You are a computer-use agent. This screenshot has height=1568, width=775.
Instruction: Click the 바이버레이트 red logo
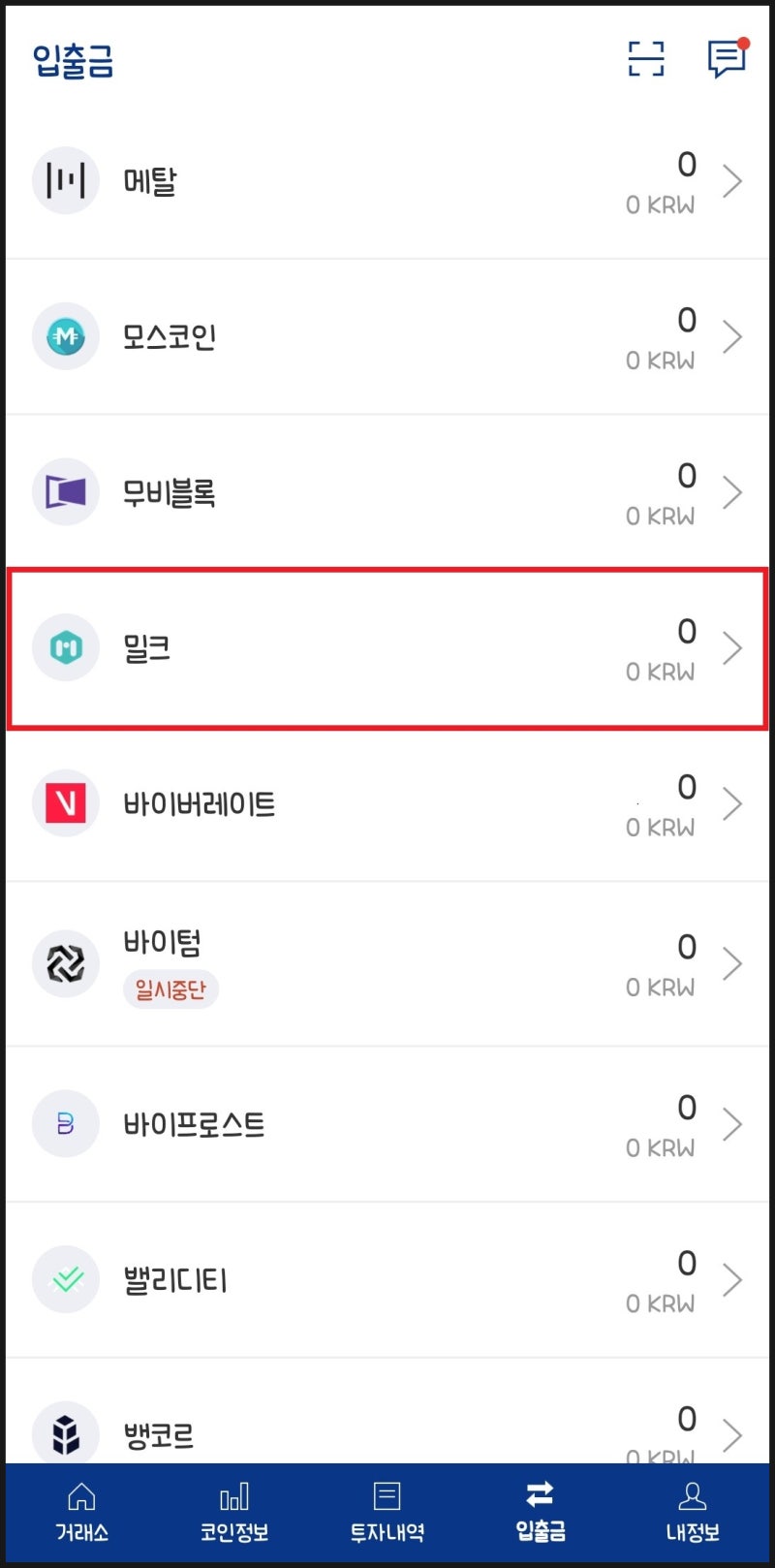point(66,802)
